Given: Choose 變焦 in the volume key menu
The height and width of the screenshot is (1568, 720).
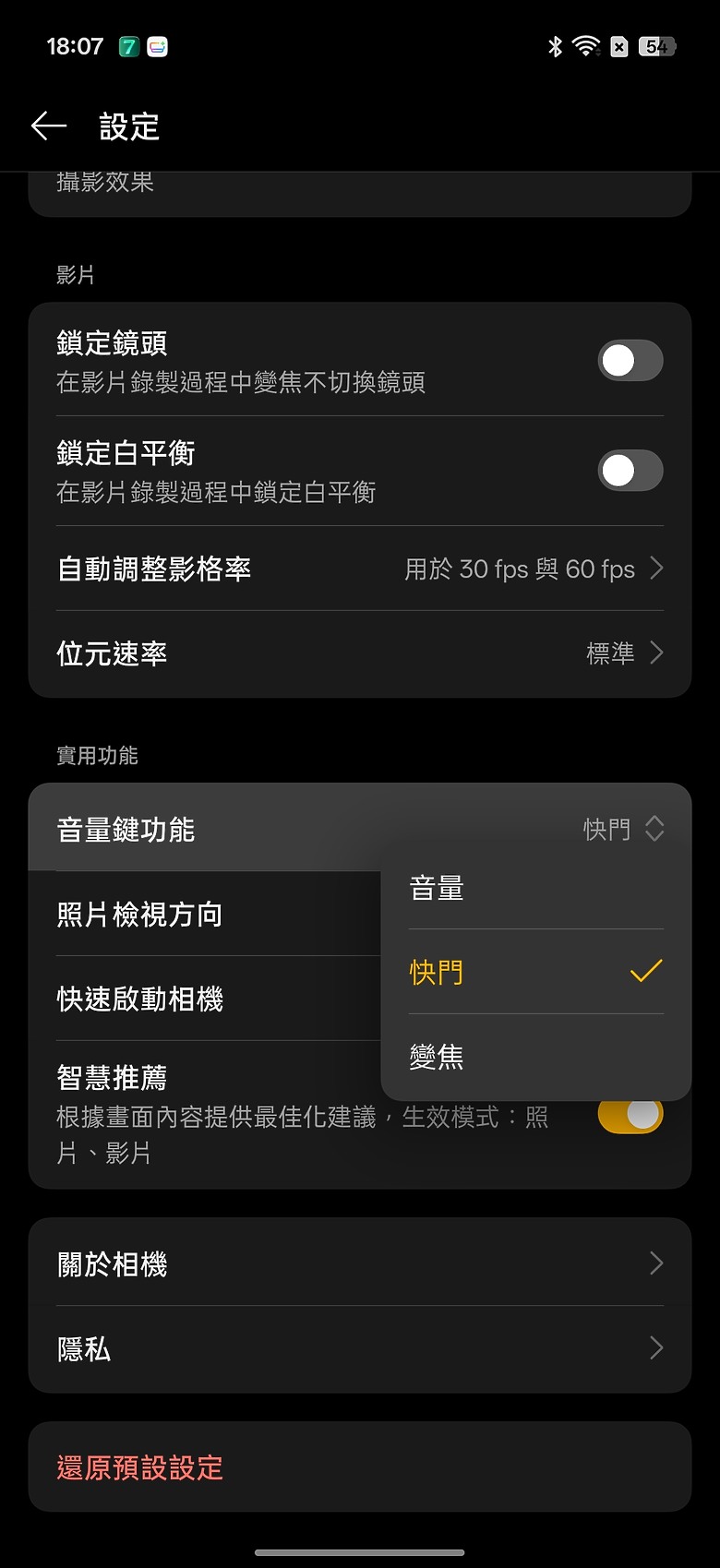Looking at the screenshot, I should point(437,1057).
